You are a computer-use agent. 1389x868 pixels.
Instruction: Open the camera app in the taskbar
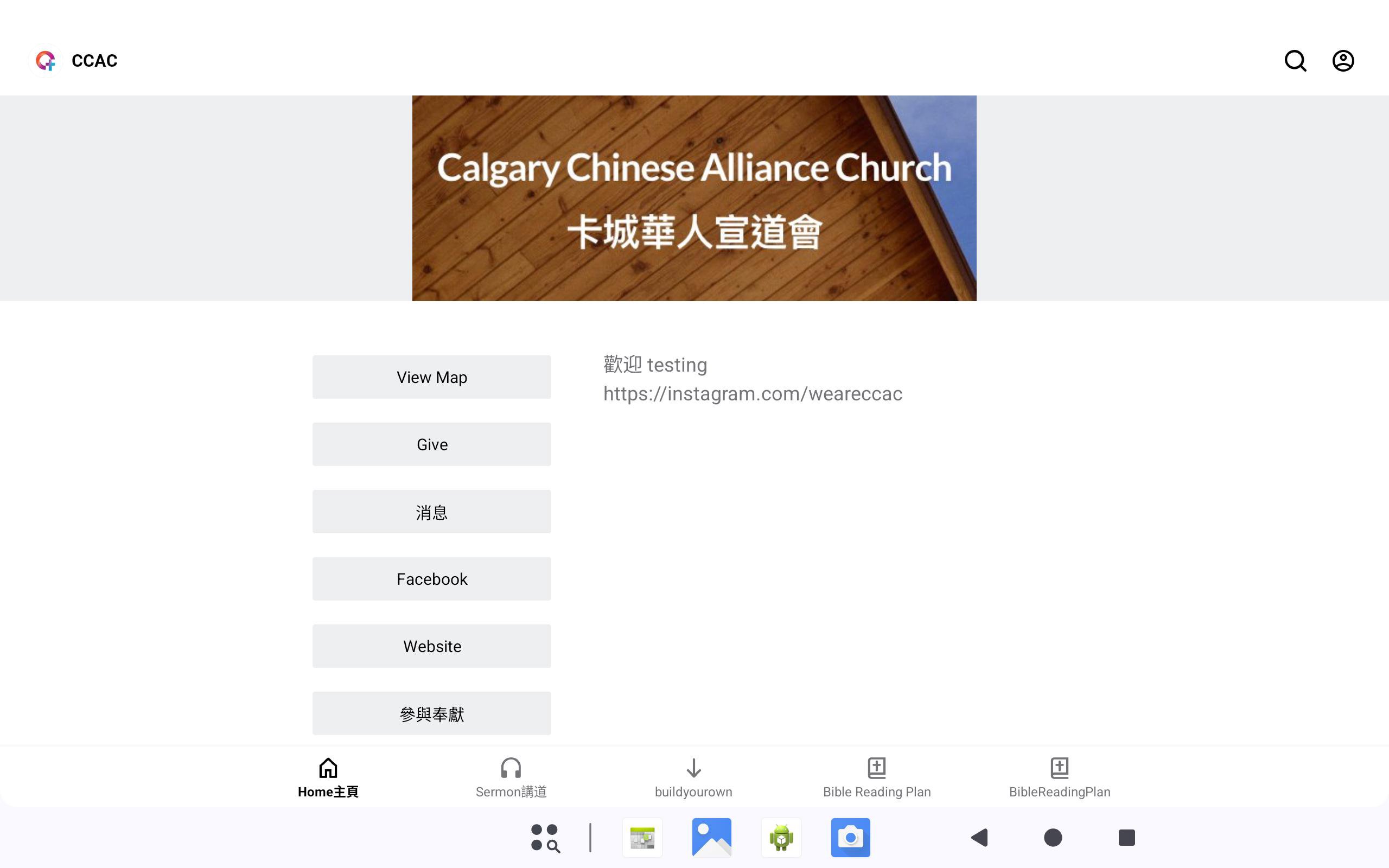(x=850, y=838)
